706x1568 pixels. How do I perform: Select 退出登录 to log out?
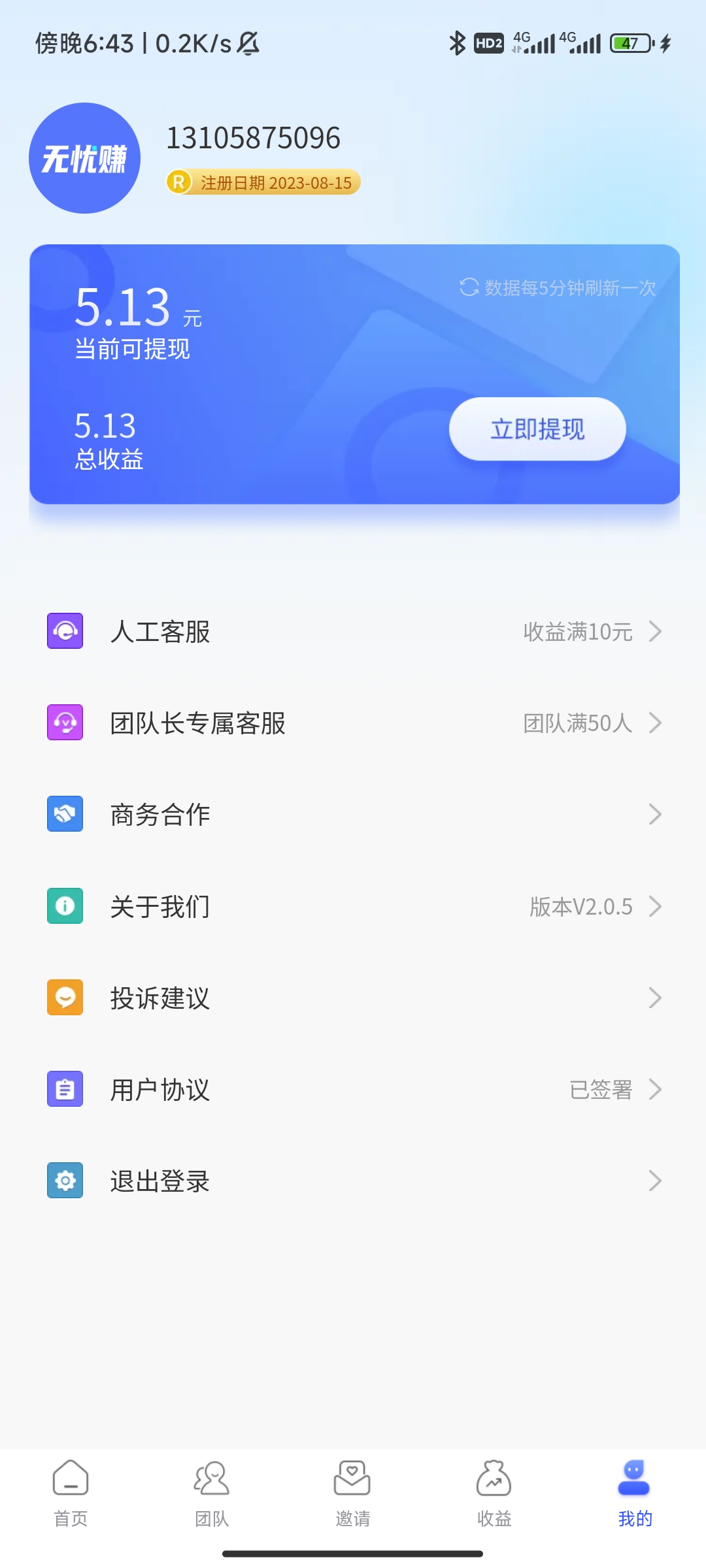353,1181
